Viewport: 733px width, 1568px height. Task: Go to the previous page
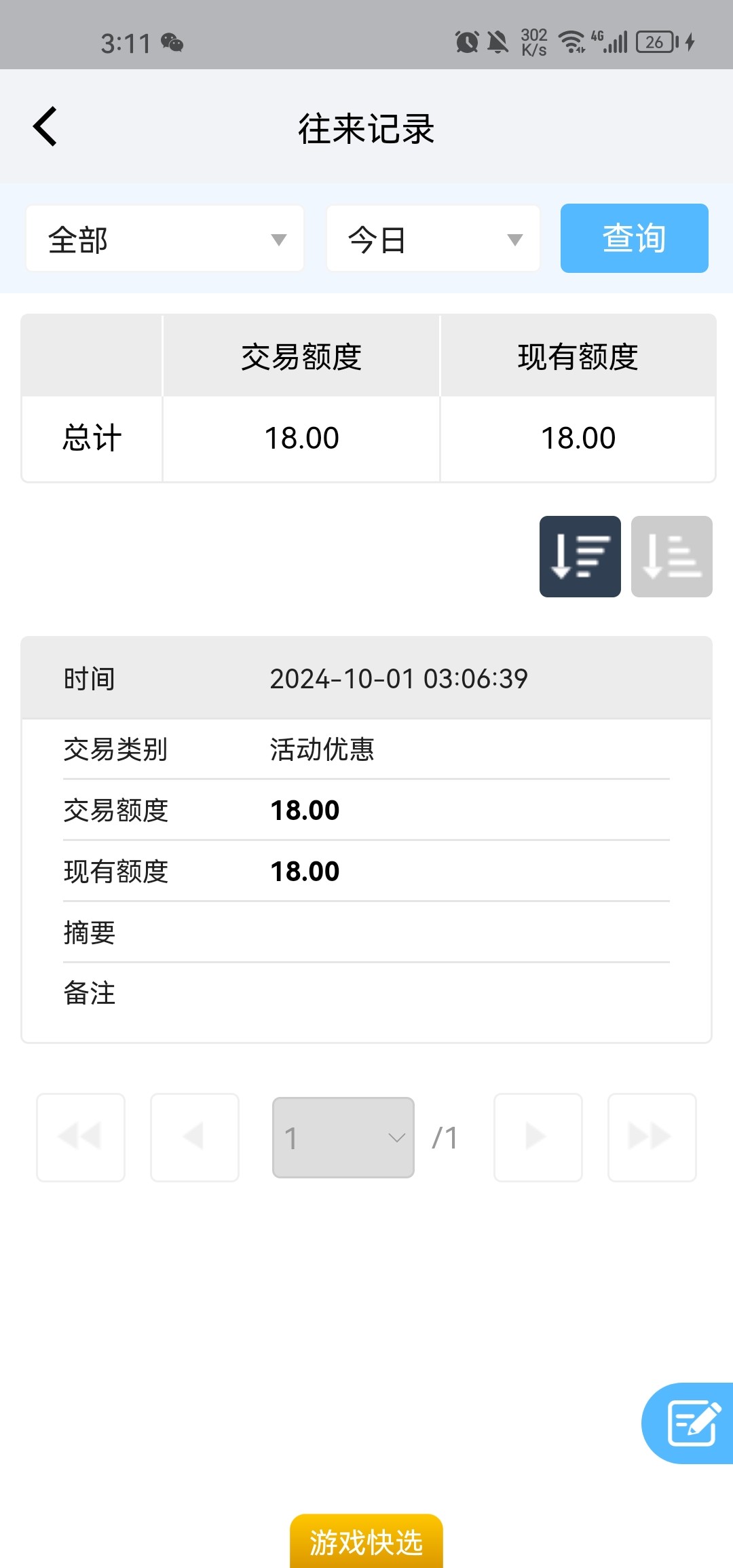pos(195,1137)
